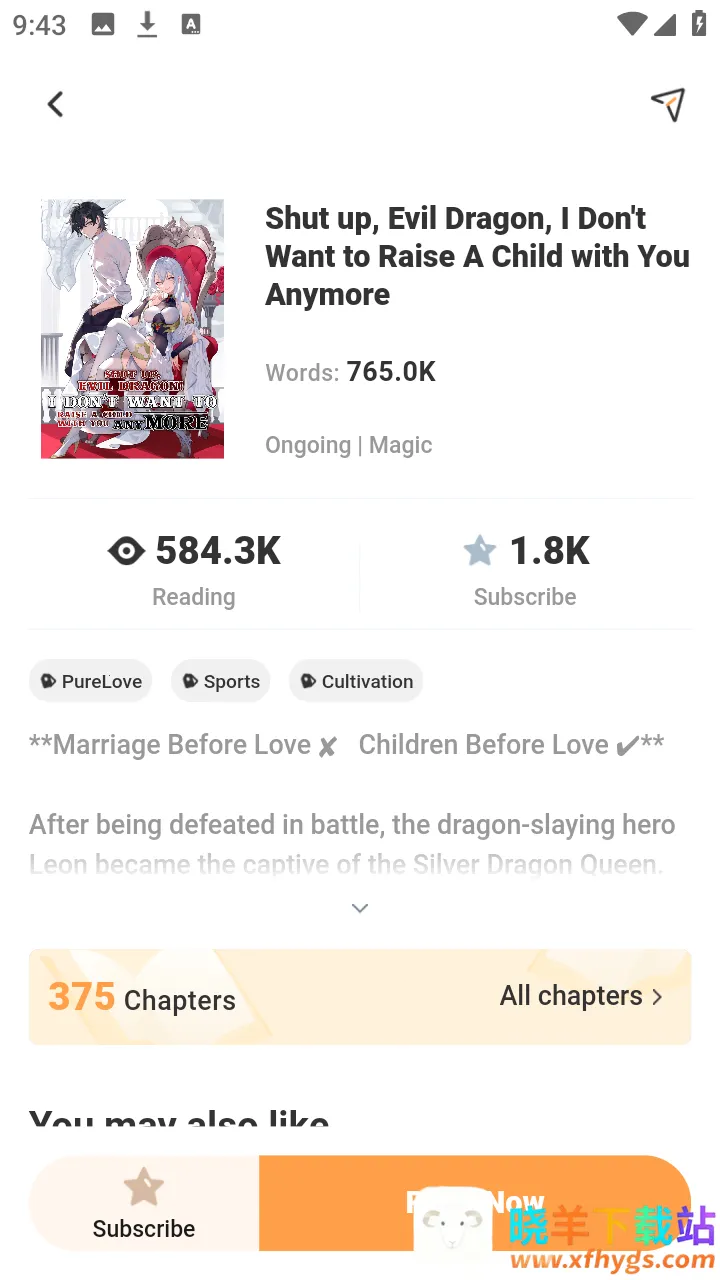The height and width of the screenshot is (1280, 720).
Task: Select the PureLove tag chip
Action: [x=90, y=681]
